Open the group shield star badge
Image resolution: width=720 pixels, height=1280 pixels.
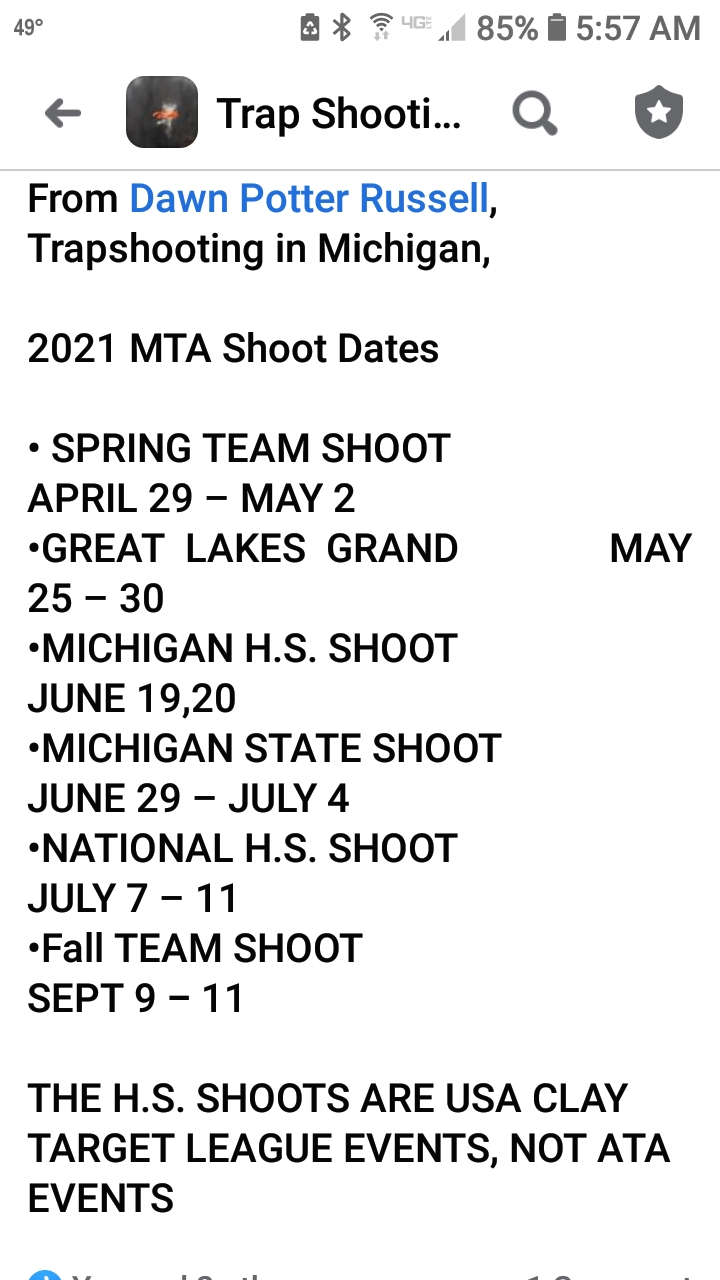pyautogui.click(x=659, y=114)
